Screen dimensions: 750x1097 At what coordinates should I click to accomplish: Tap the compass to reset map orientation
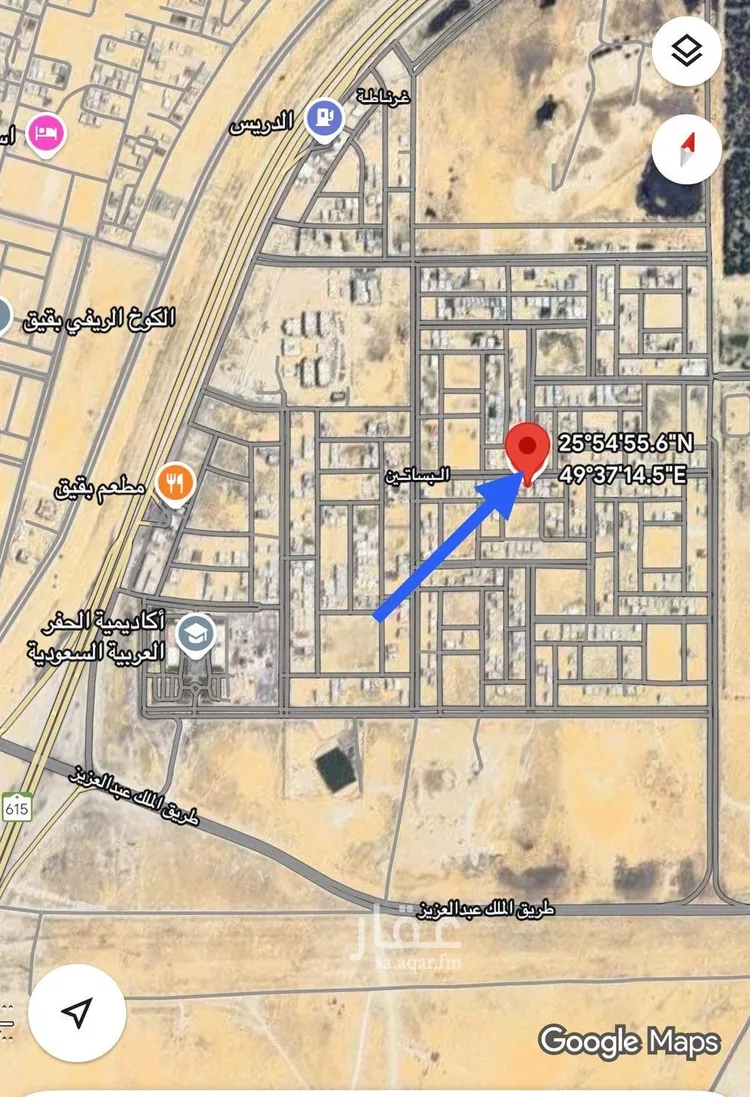(687, 149)
